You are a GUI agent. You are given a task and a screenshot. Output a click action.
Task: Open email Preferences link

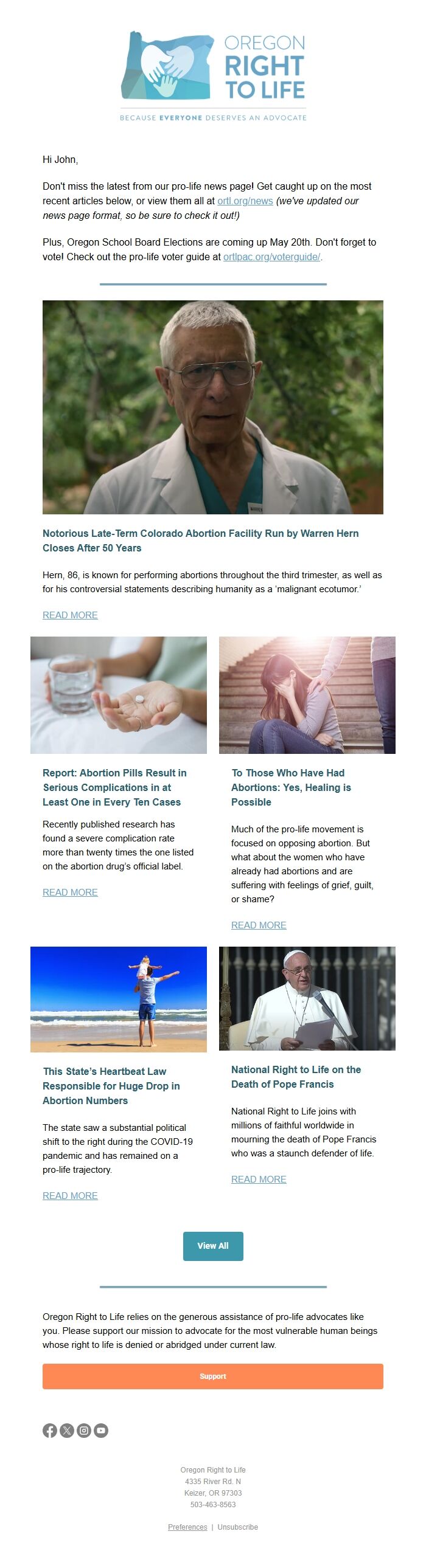[x=187, y=1526]
